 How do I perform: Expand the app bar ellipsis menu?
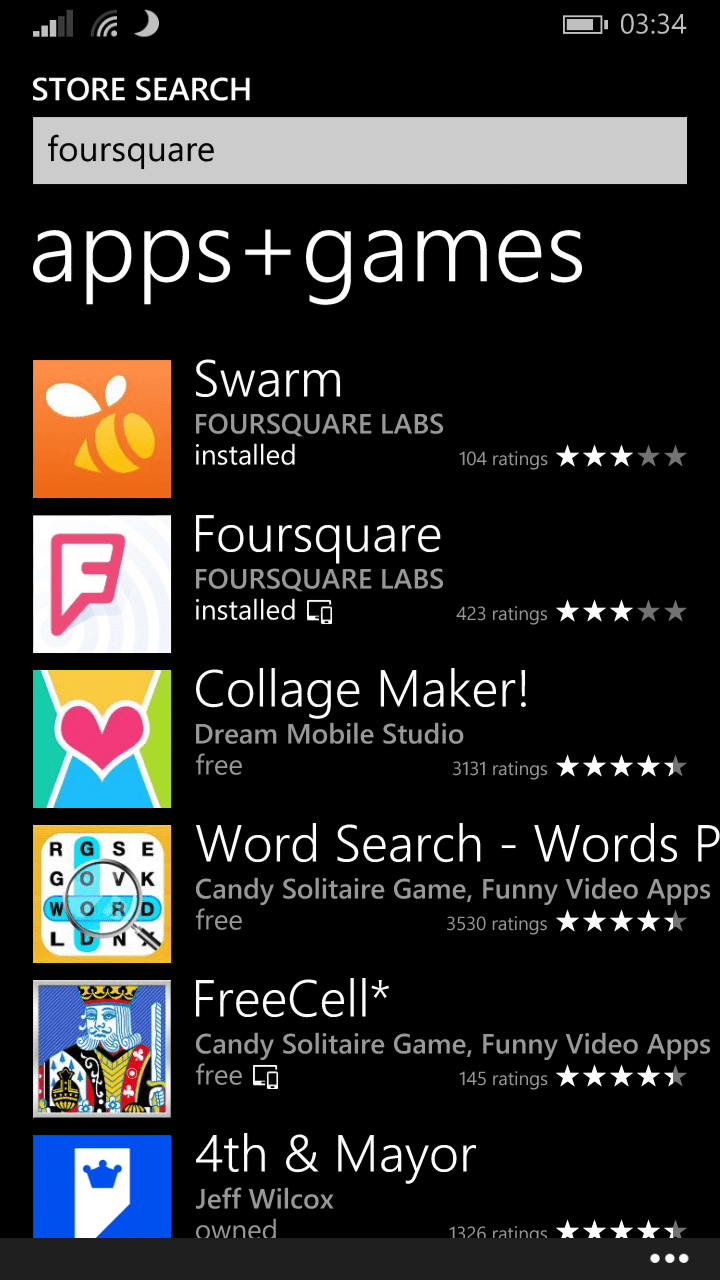coord(669,1258)
